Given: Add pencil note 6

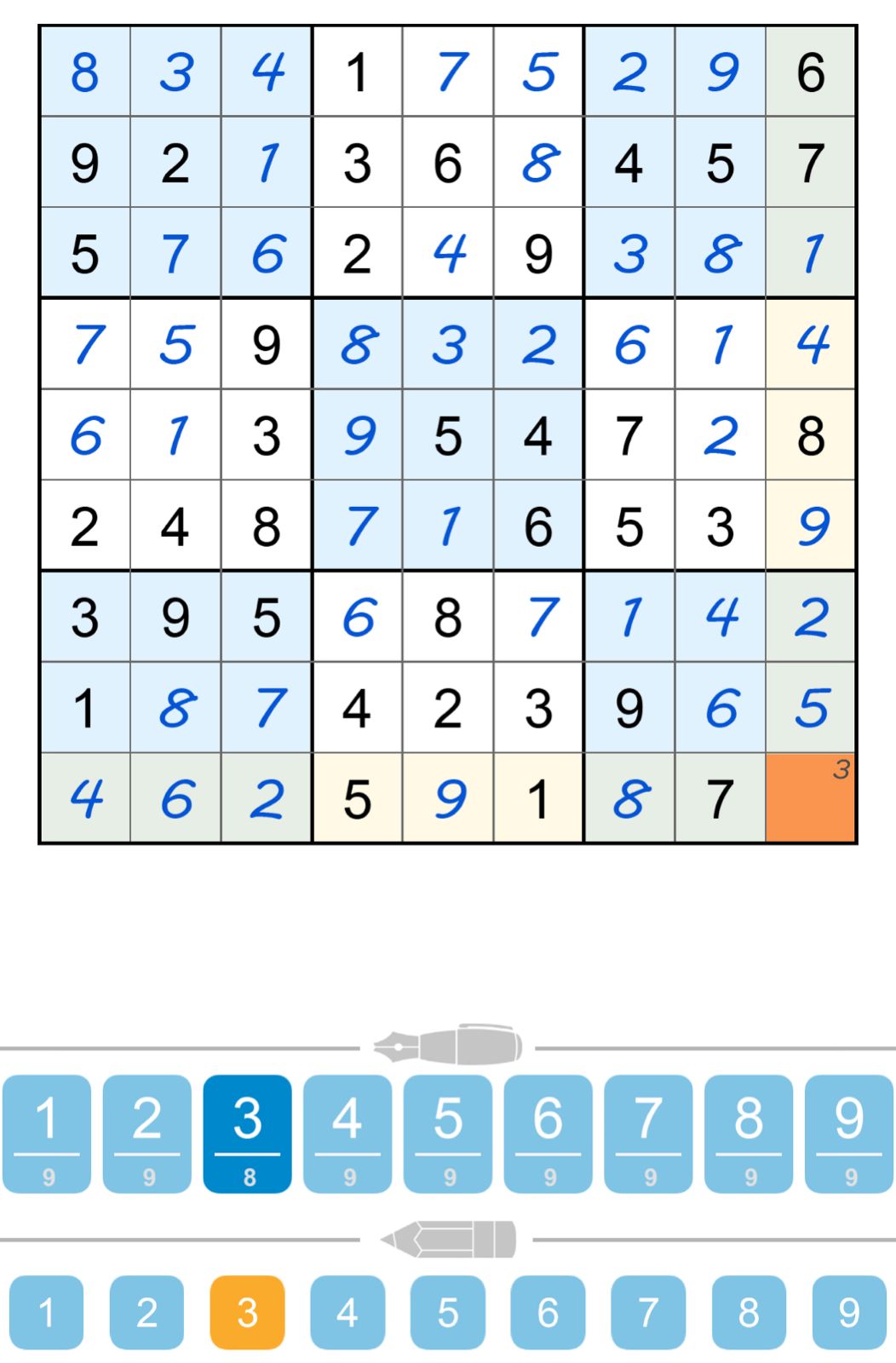Looking at the screenshot, I should pyautogui.click(x=548, y=1312).
